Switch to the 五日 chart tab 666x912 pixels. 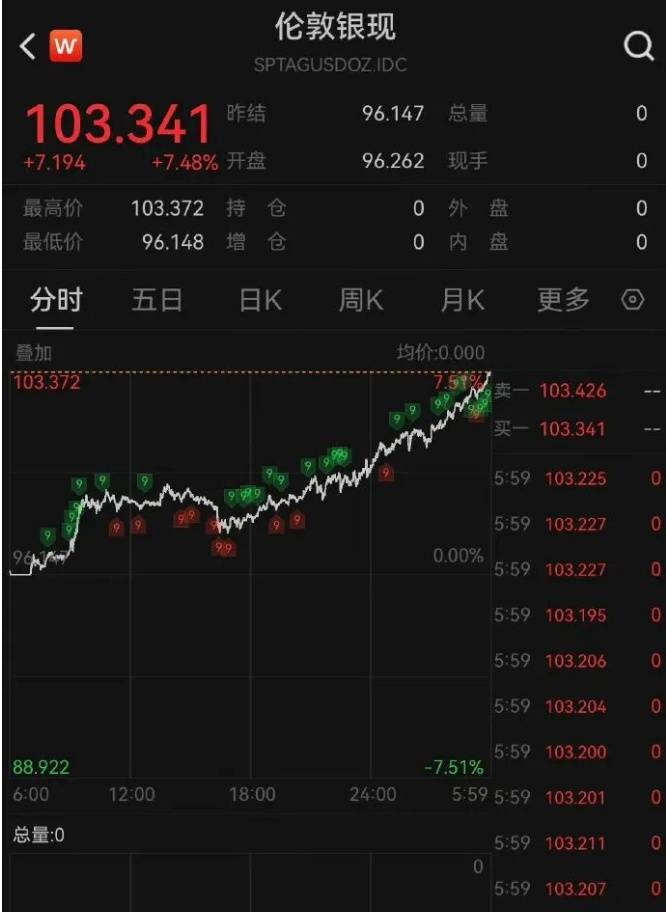pyautogui.click(x=157, y=300)
